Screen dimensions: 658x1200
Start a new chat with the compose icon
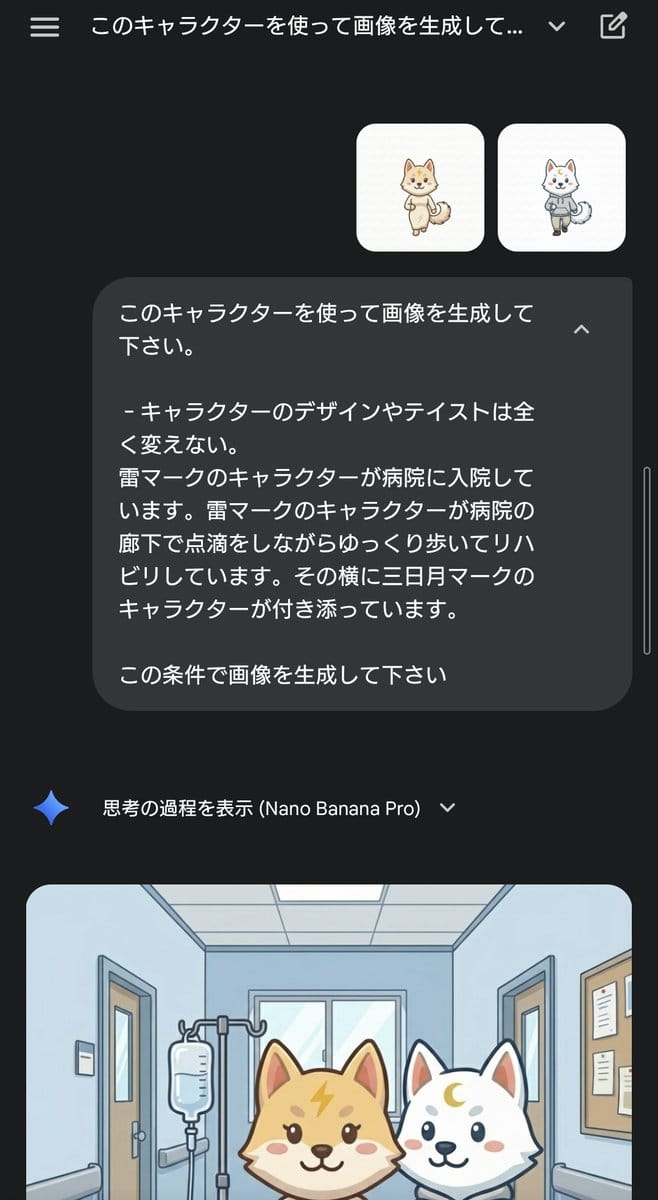point(613,27)
